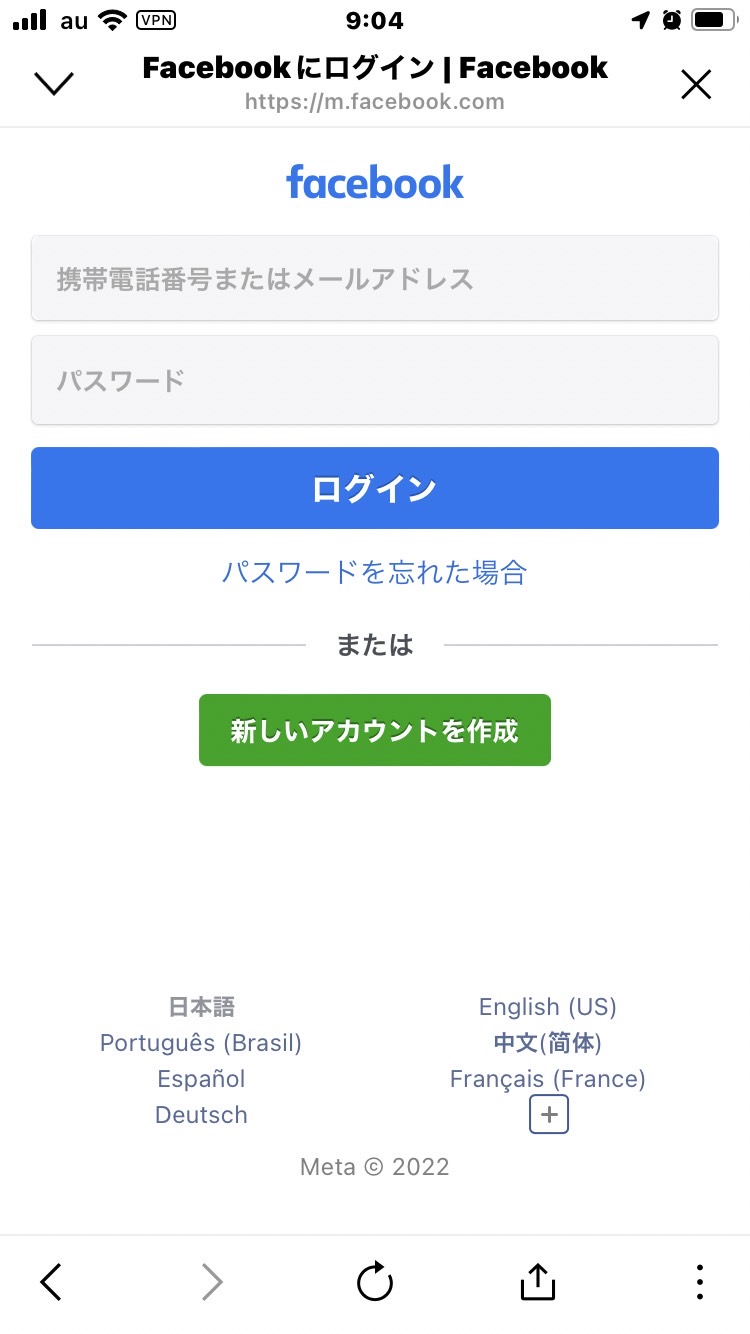Screen dimensions: 750x1334
Task: Switch language to English (US)
Action: tap(548, 1007)
